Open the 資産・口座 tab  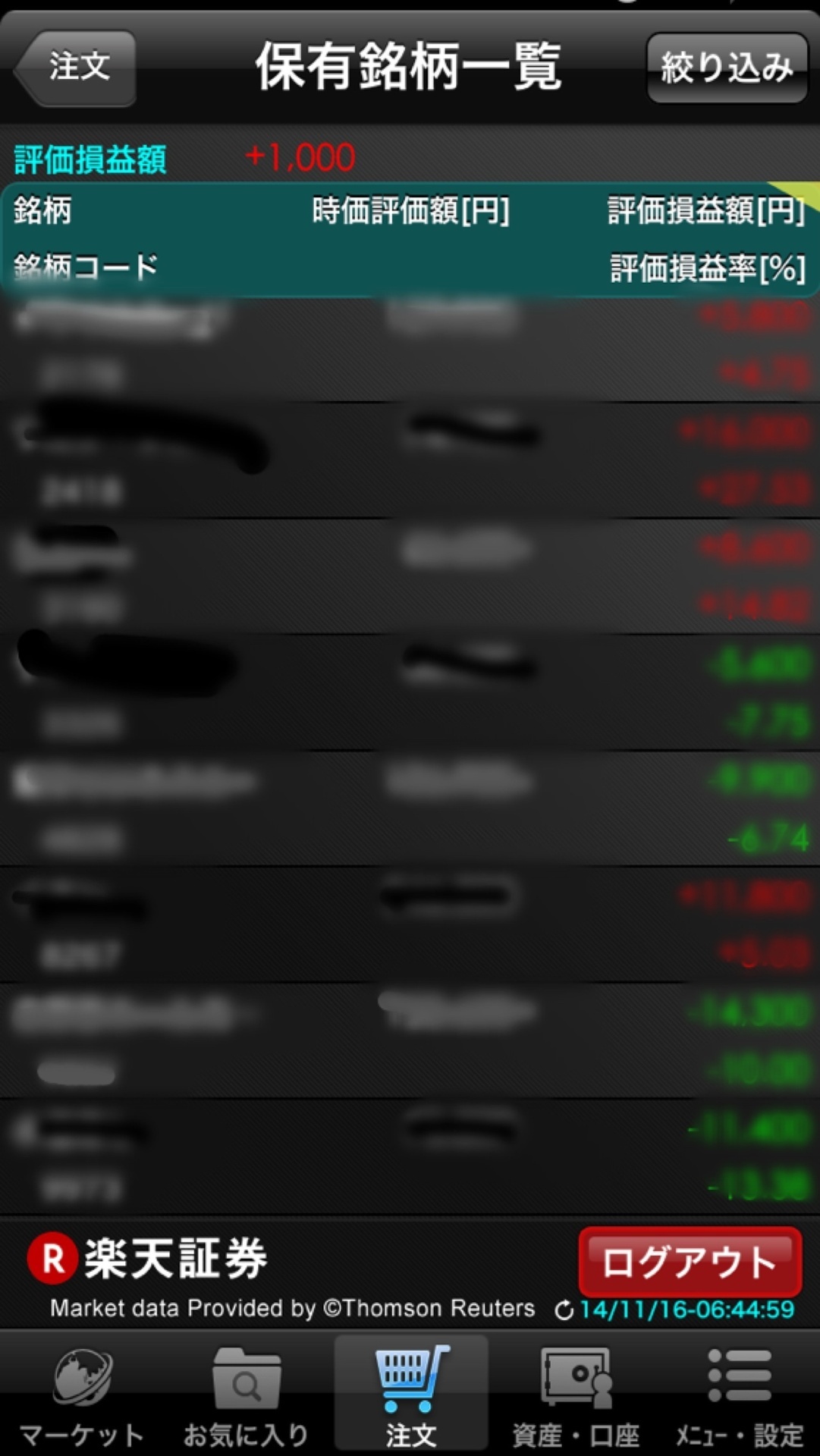575,1398
